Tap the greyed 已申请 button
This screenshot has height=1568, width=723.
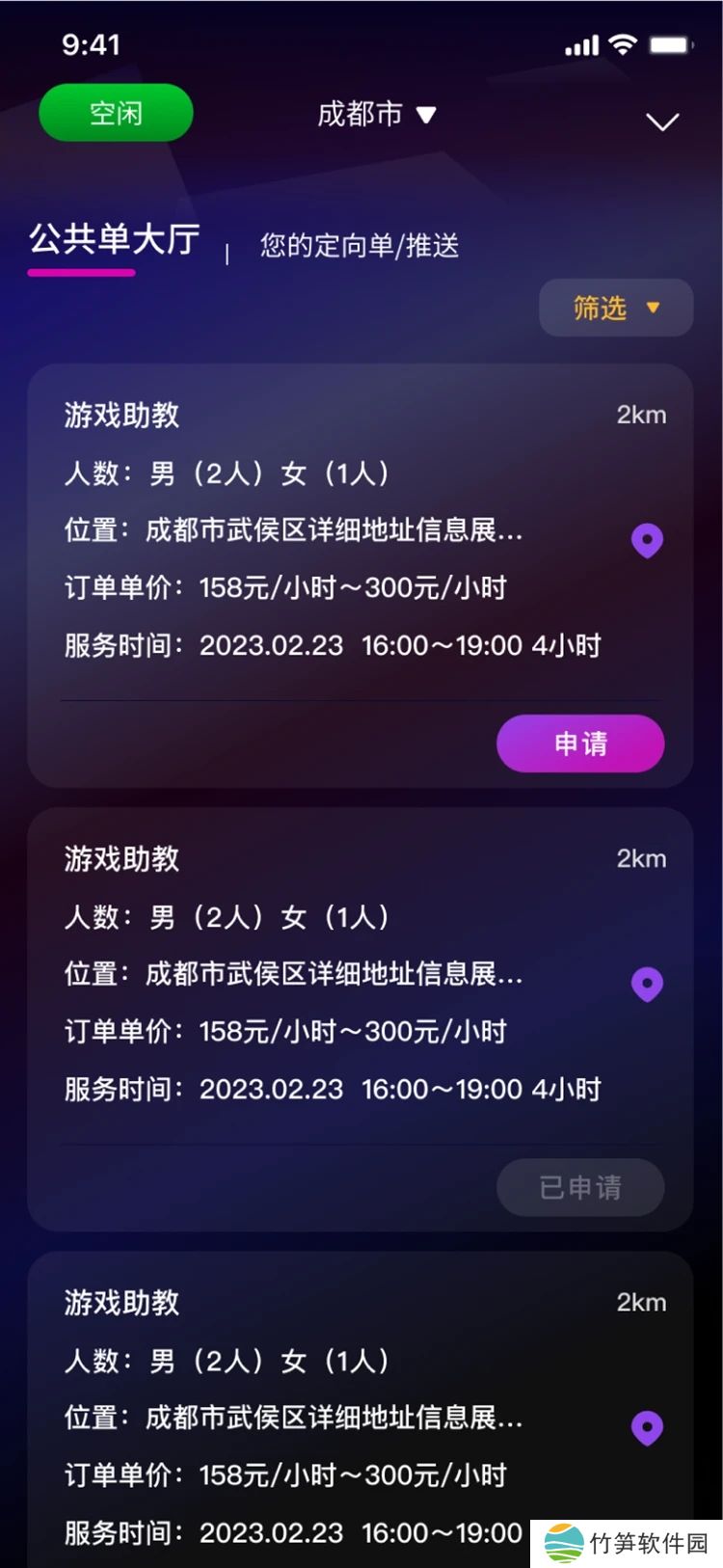[580, 1187]
